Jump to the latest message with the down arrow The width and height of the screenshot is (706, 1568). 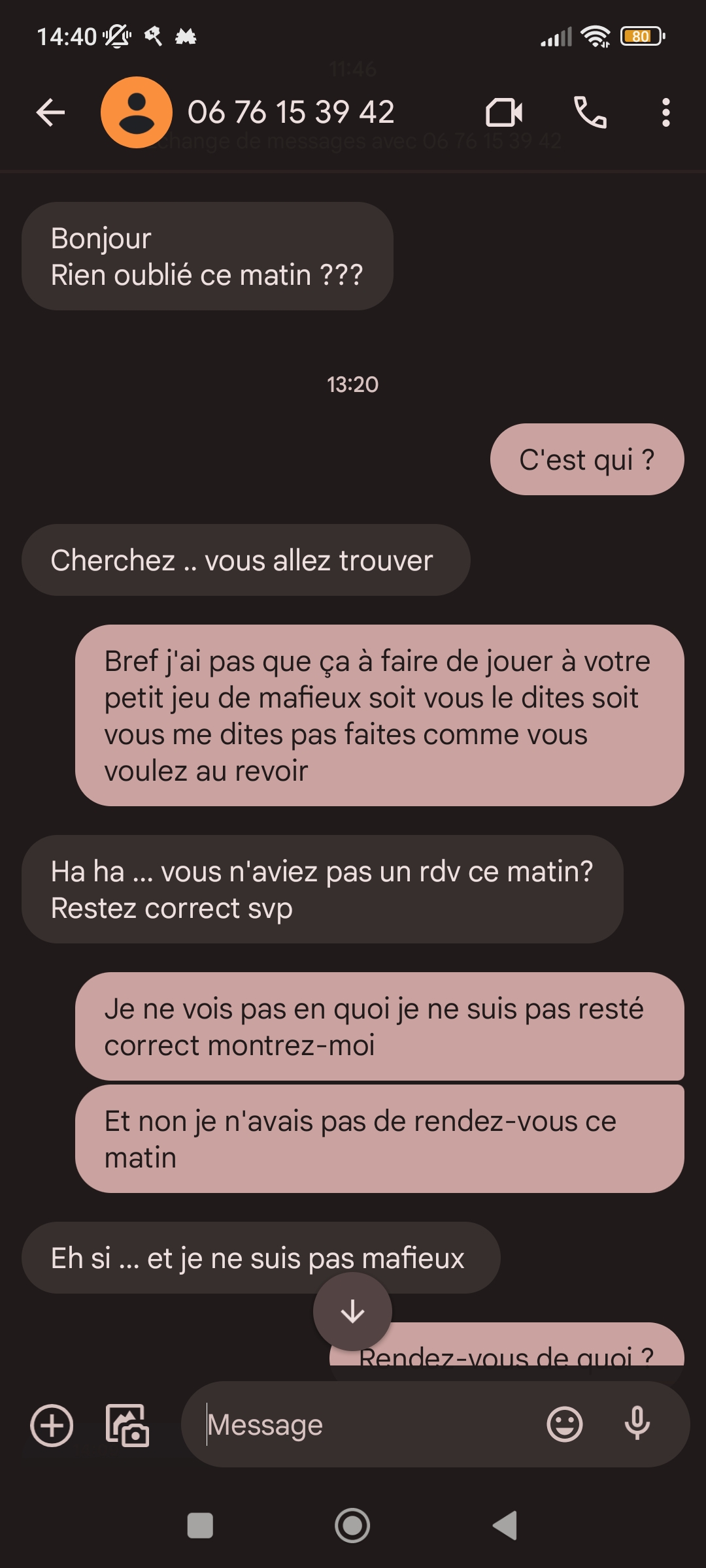[x=352, y=1311]
